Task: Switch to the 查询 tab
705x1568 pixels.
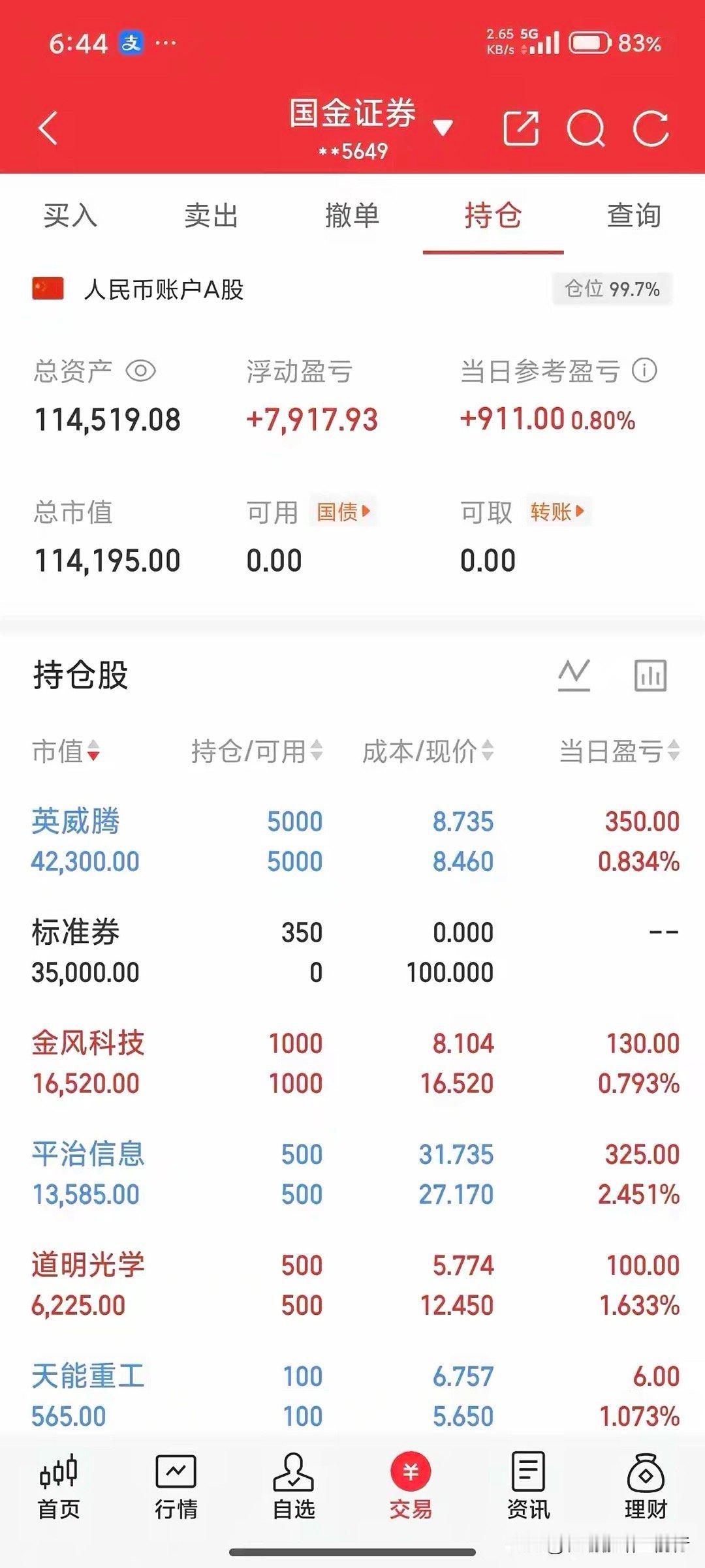Action: [633, 216]
